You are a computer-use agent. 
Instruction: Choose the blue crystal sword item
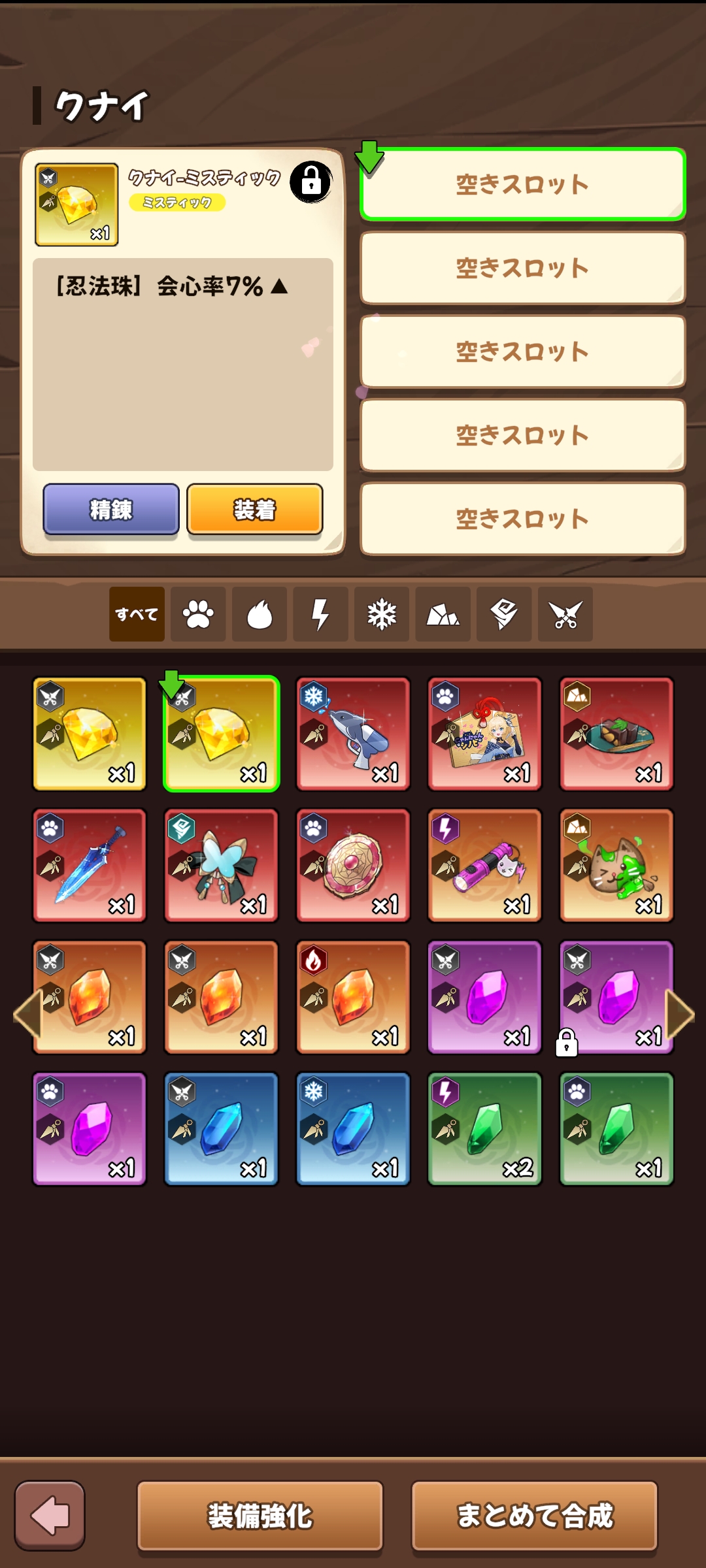pyautogui.click(x=90, y=866)
